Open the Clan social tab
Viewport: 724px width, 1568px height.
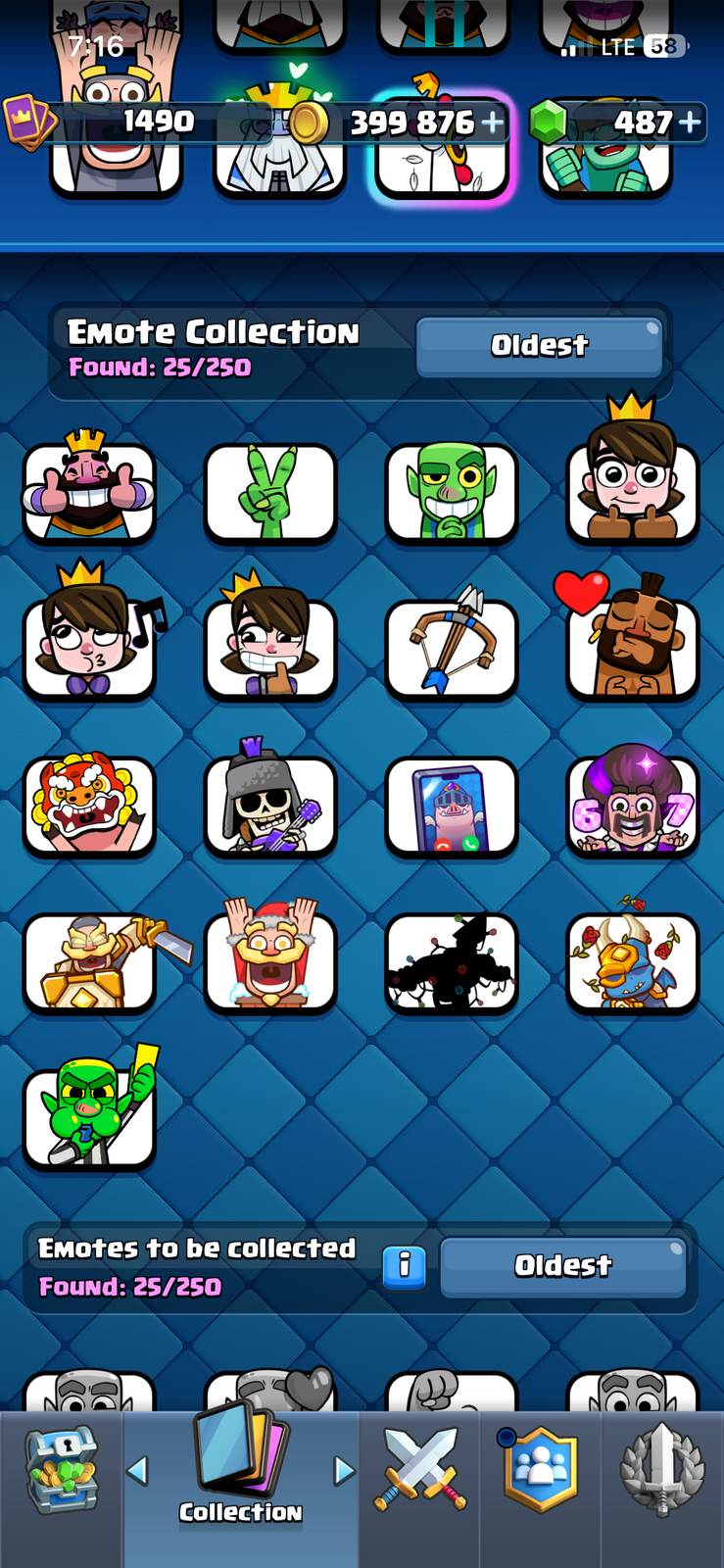point(540,1470)
